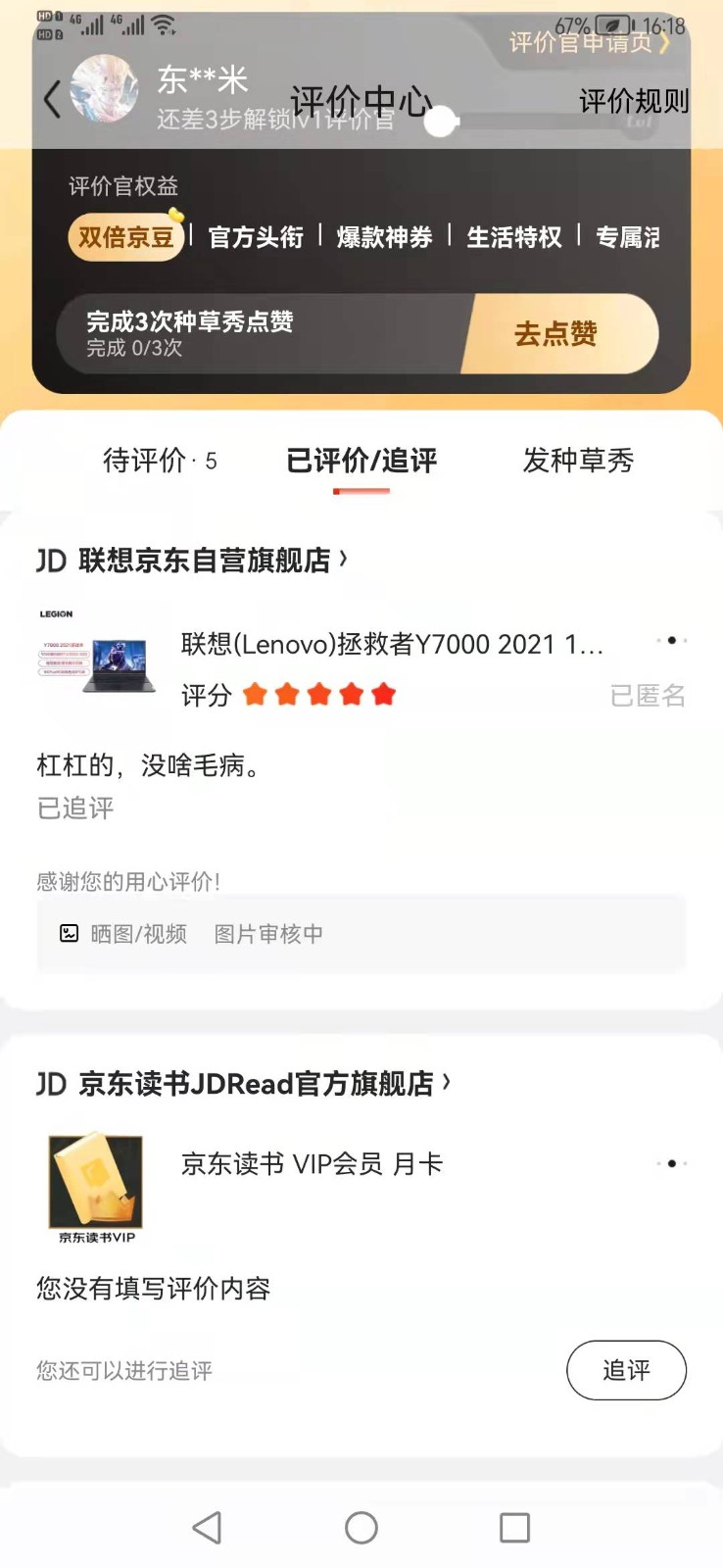This screenshot has width=723, height=1568.
Task: Open more options for 京东读书 VIP review
Action: pyautogui.click(x=672, y=1163)
